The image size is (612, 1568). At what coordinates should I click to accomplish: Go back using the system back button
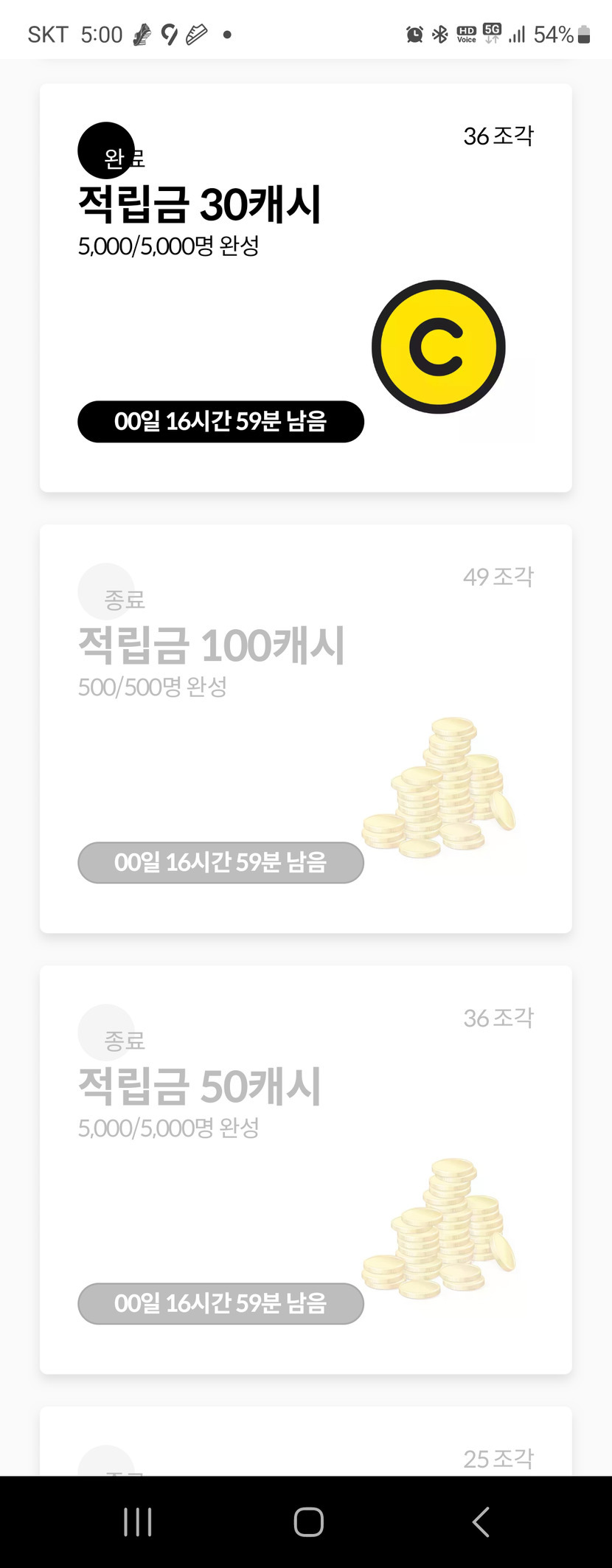click(481, 1522)
